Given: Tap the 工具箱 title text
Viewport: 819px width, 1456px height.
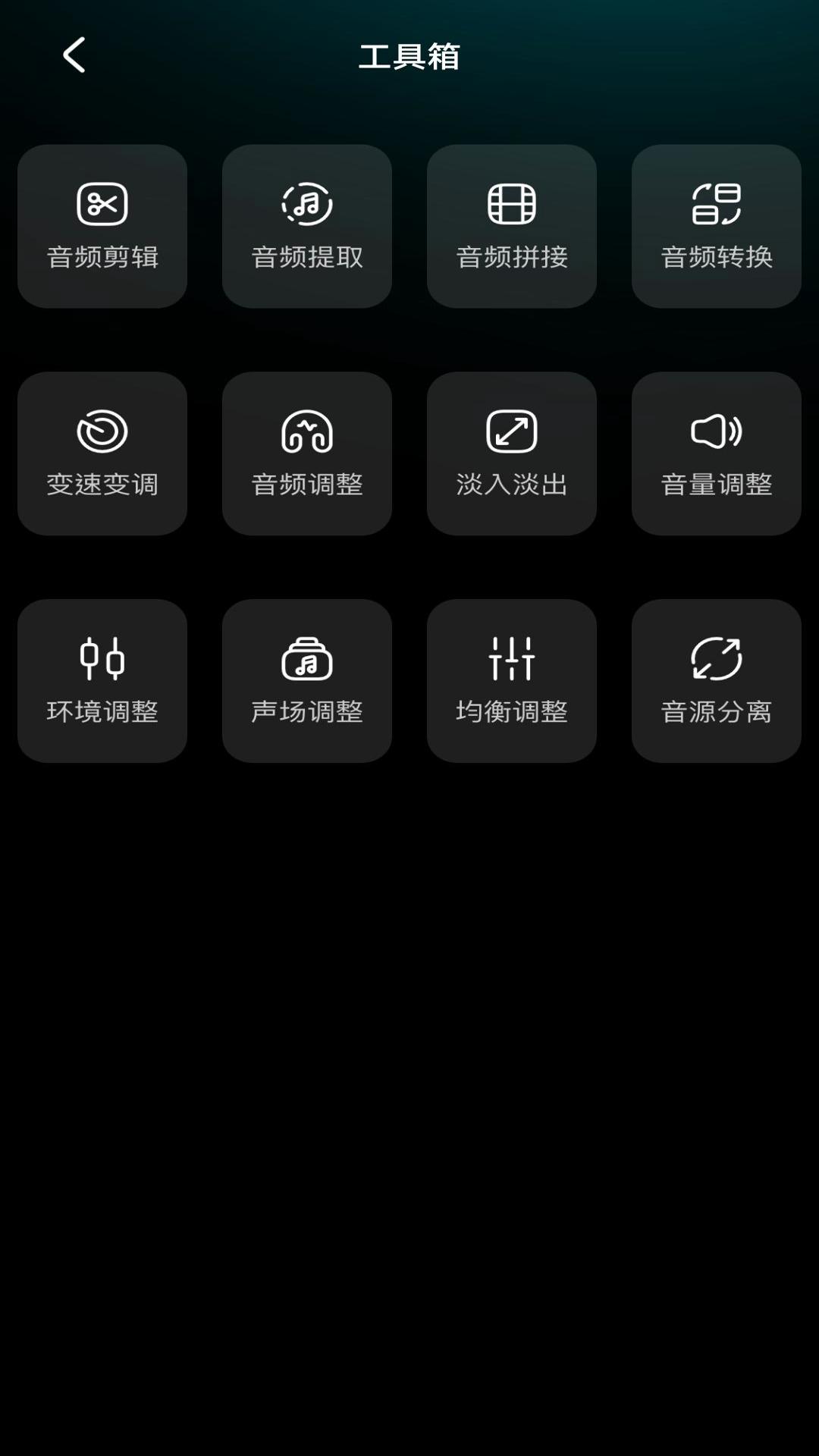Looking at the screenshot, I should click(409, 56).
